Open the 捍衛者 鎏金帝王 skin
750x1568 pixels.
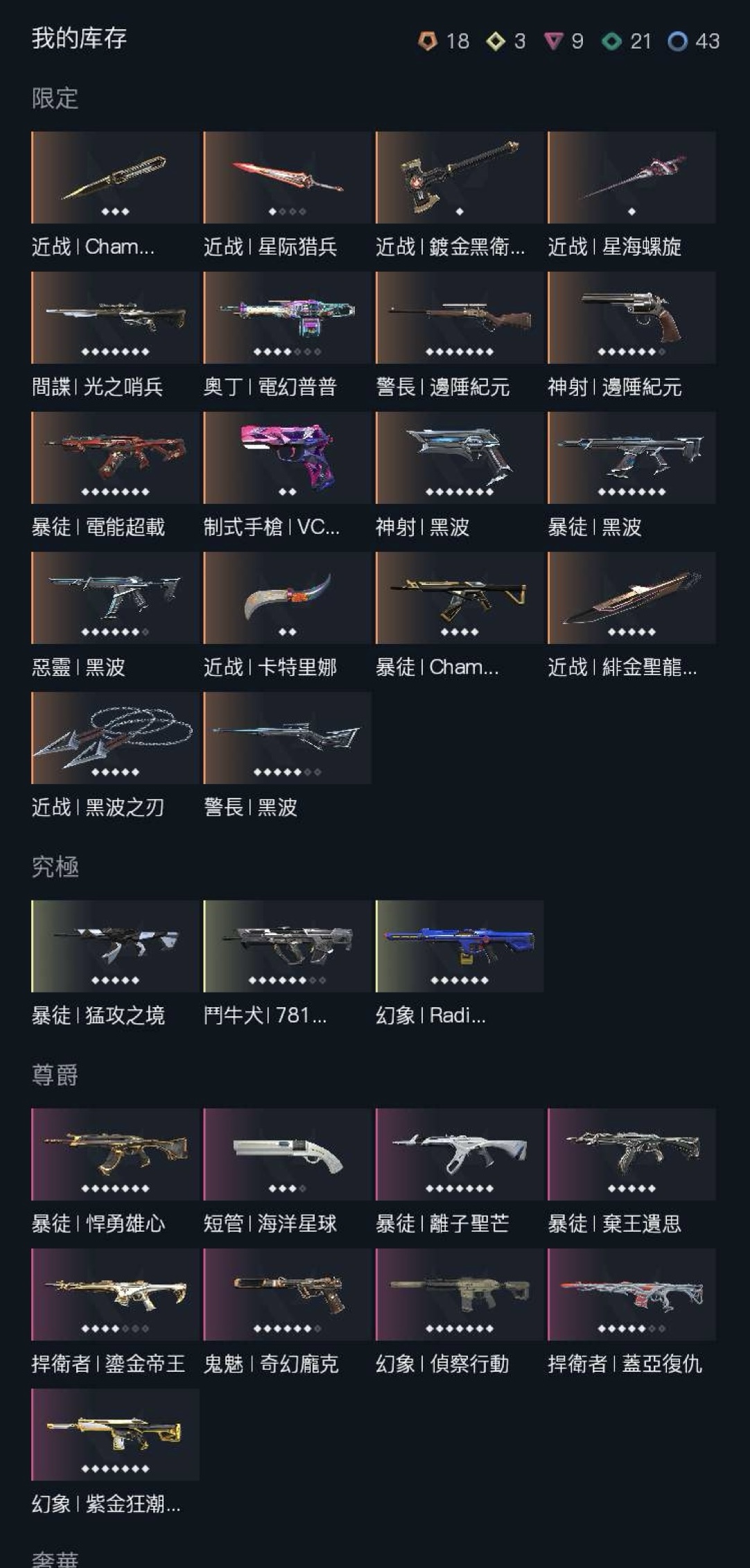tap(115, 1294)
